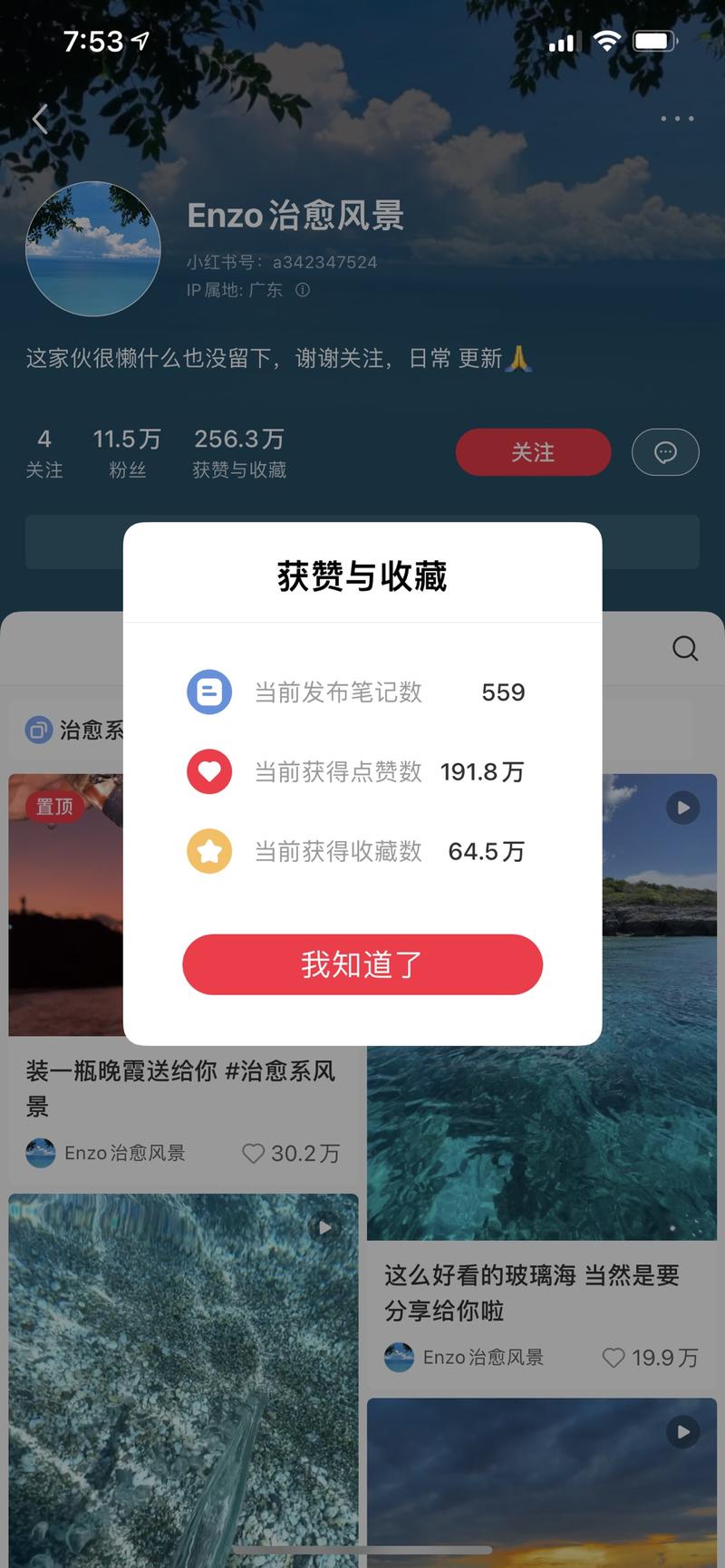Viewport: 725px width, 1568px height.
Task: Open the chat message bubble icon
Action: [665, 452]
